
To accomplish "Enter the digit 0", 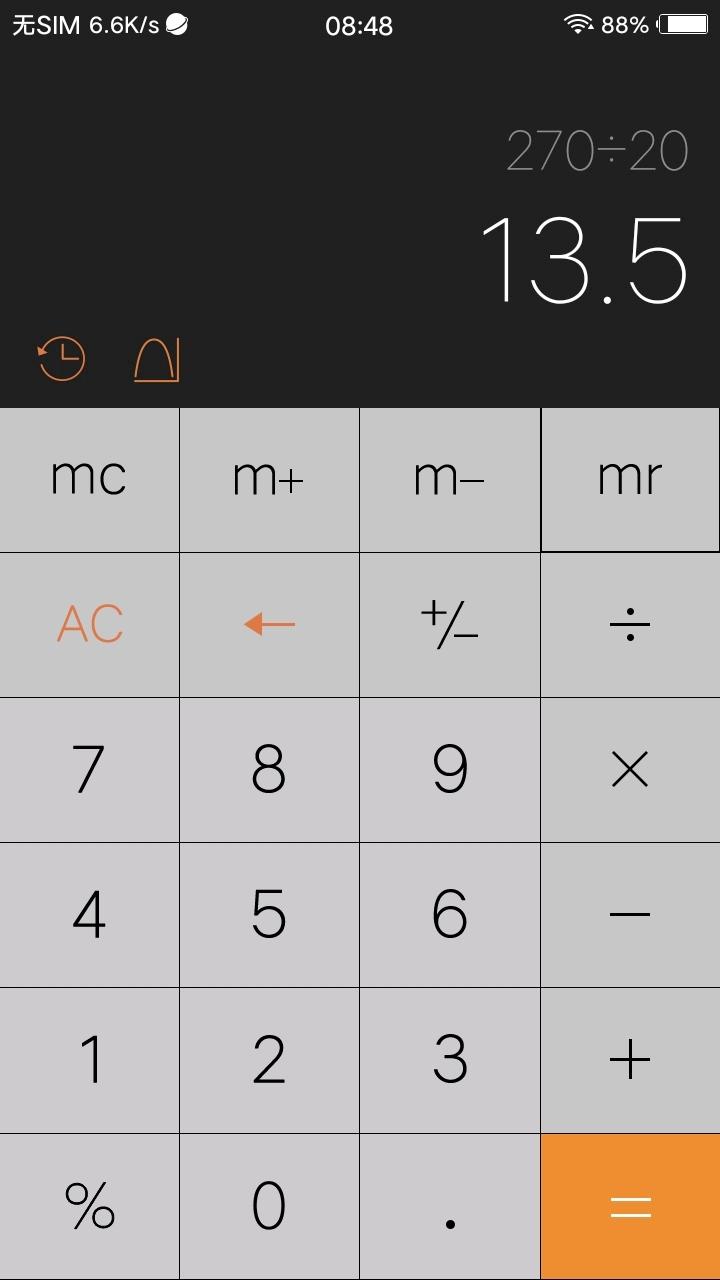I will click(269, 1206).
